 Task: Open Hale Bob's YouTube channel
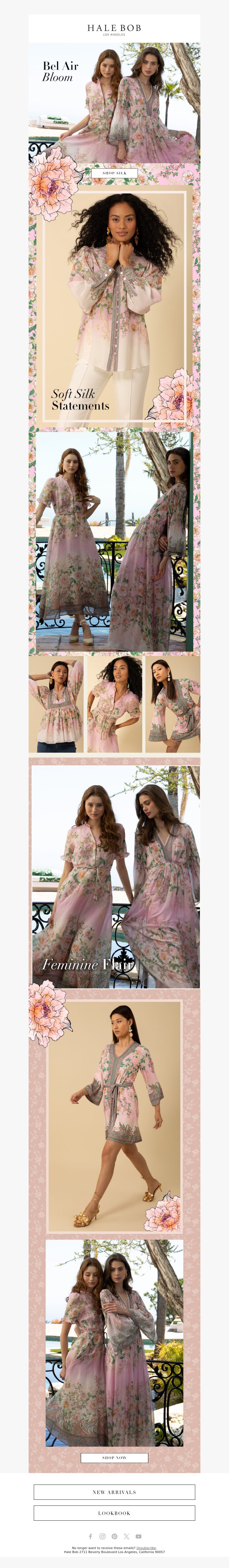139,1536
